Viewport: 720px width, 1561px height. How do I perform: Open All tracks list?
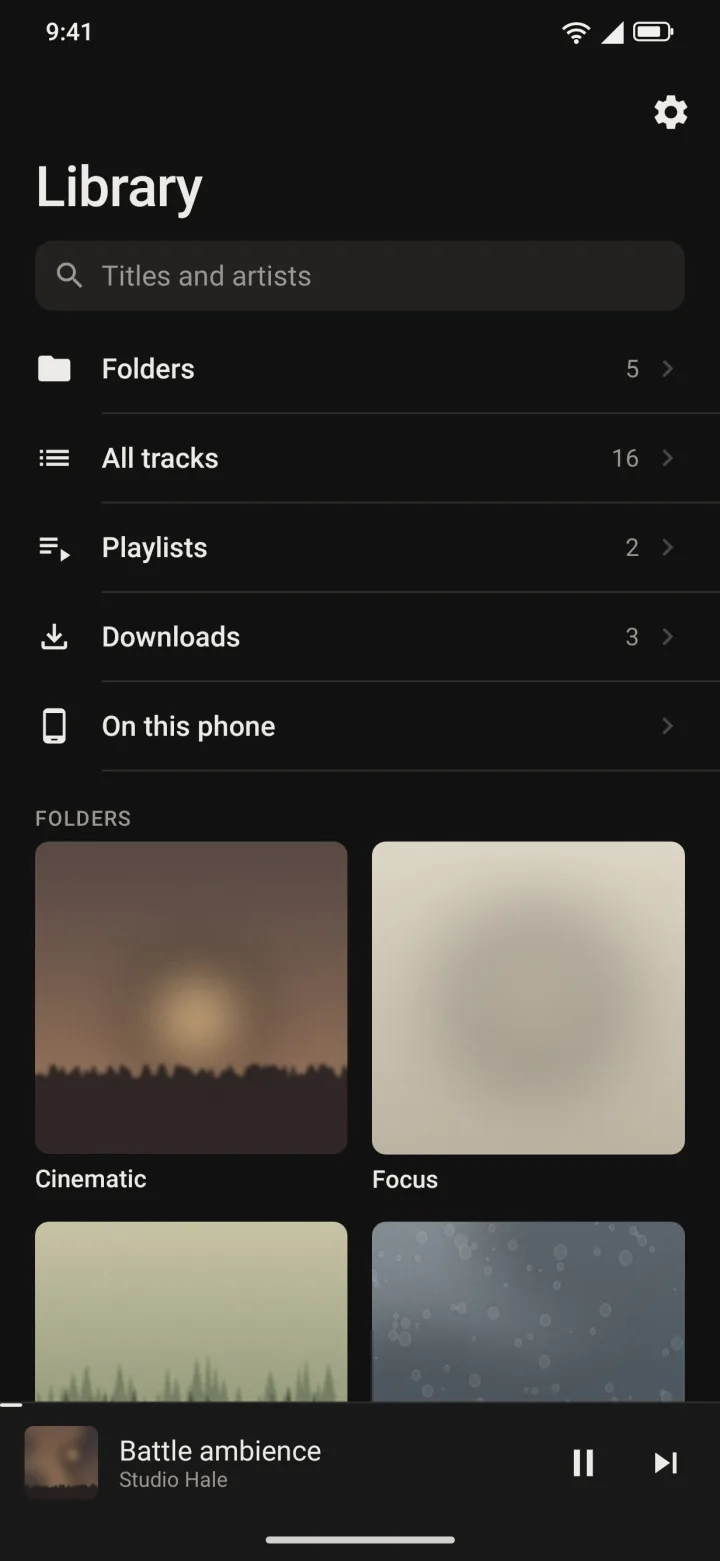click(360, 458)
